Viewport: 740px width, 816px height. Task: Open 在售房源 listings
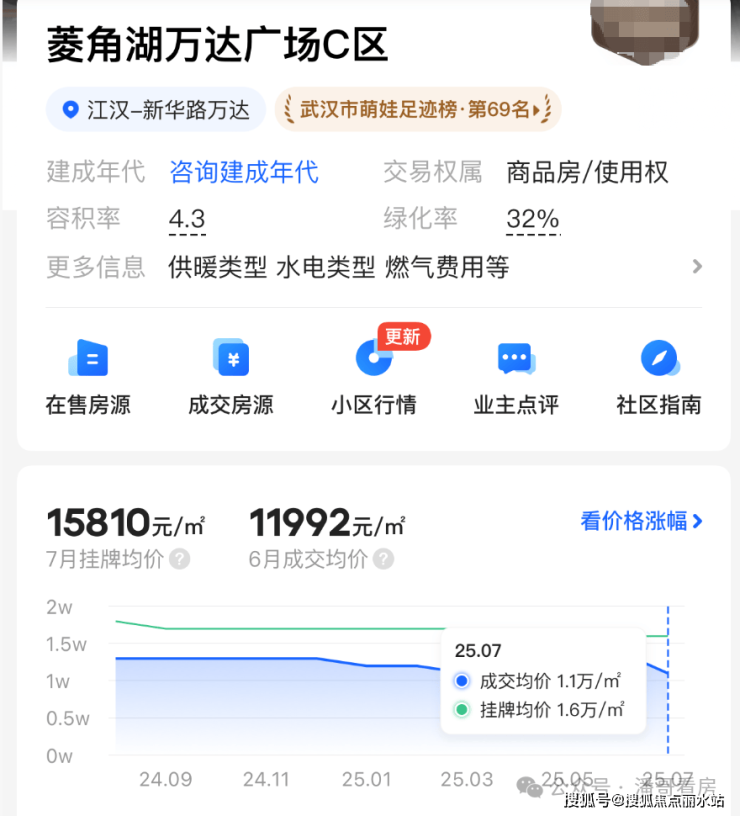click(x=88, y=377)
